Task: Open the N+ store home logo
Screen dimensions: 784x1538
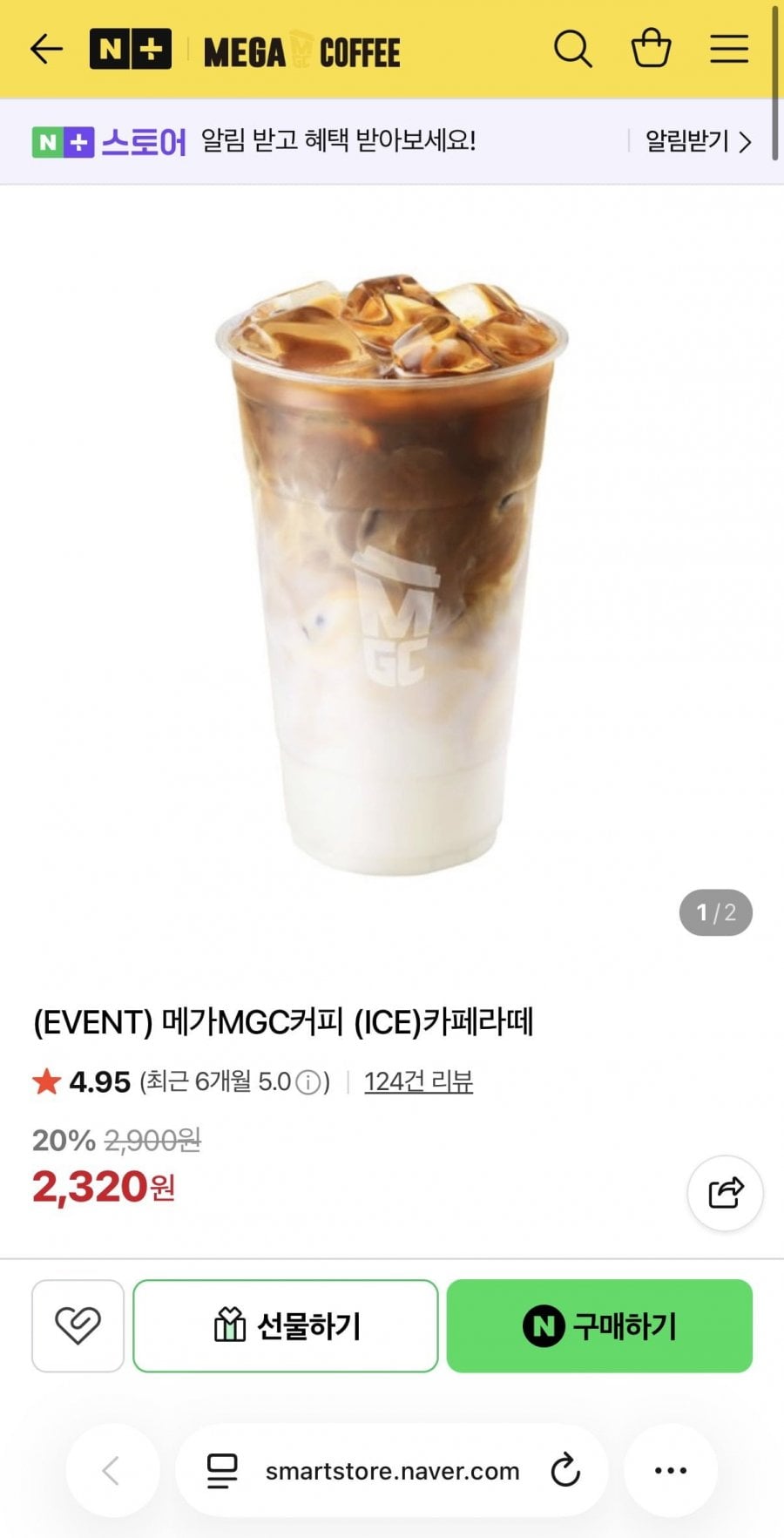Action: tap(131, 50)
